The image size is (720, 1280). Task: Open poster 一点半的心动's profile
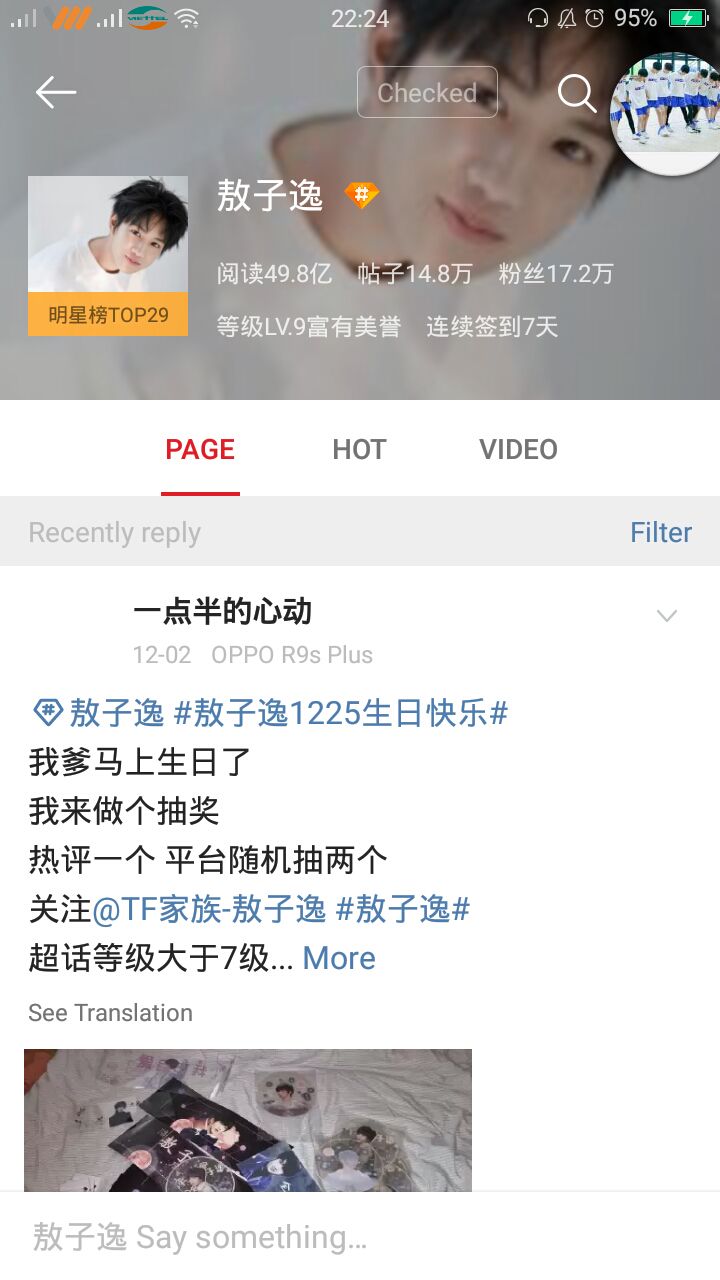coord(222,611)
